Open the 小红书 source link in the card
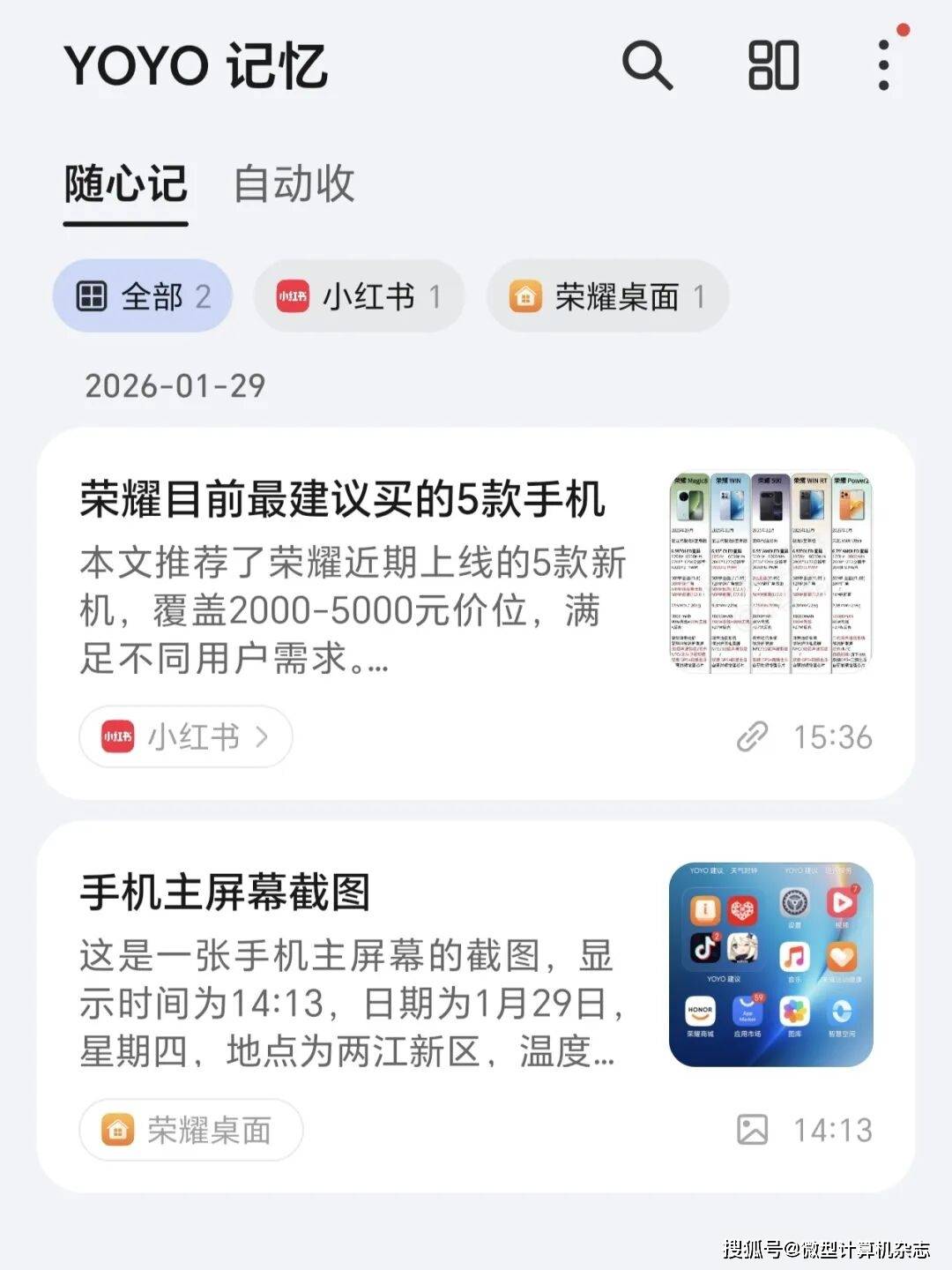The image size is (952, 1270). (186, 736)
